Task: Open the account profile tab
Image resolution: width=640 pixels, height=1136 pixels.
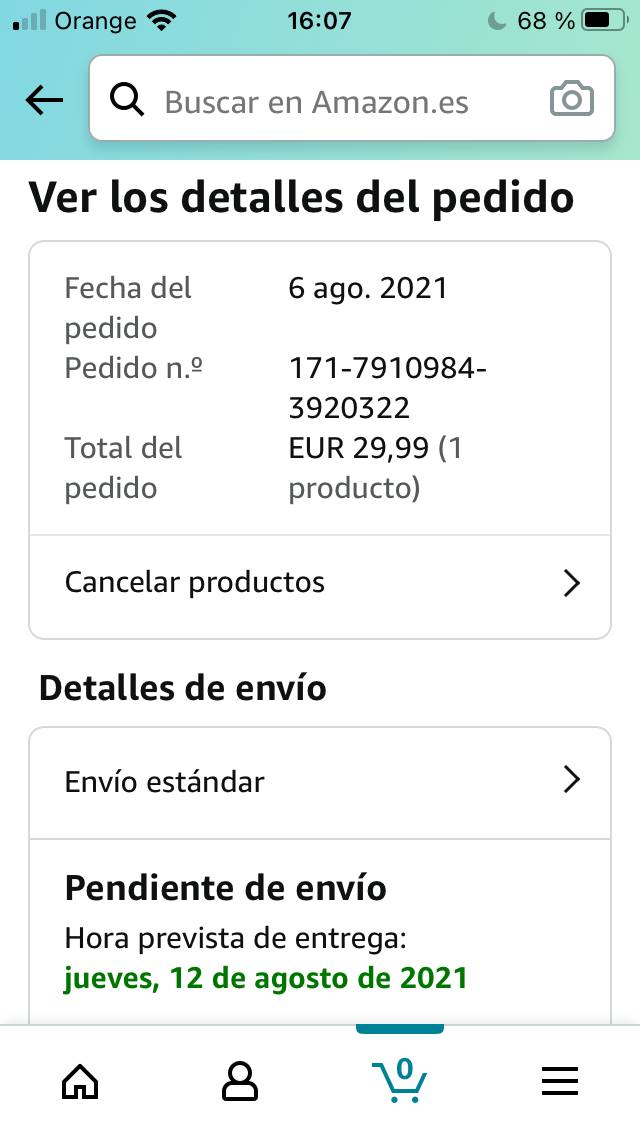Action: pyautogui.click(x=240, y=1081)
